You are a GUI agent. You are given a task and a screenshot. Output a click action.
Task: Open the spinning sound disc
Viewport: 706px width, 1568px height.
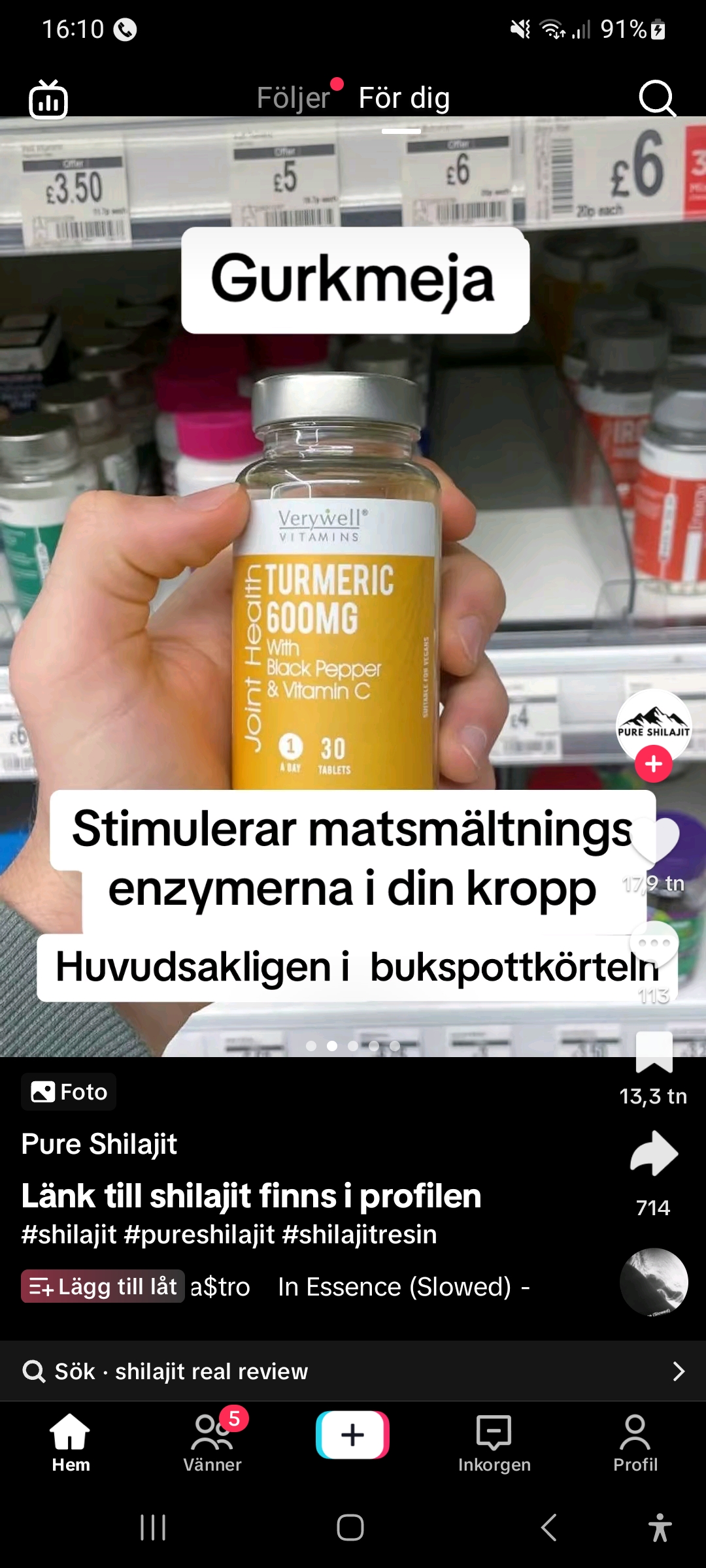pyautogui.click(x=654, y=1282)
